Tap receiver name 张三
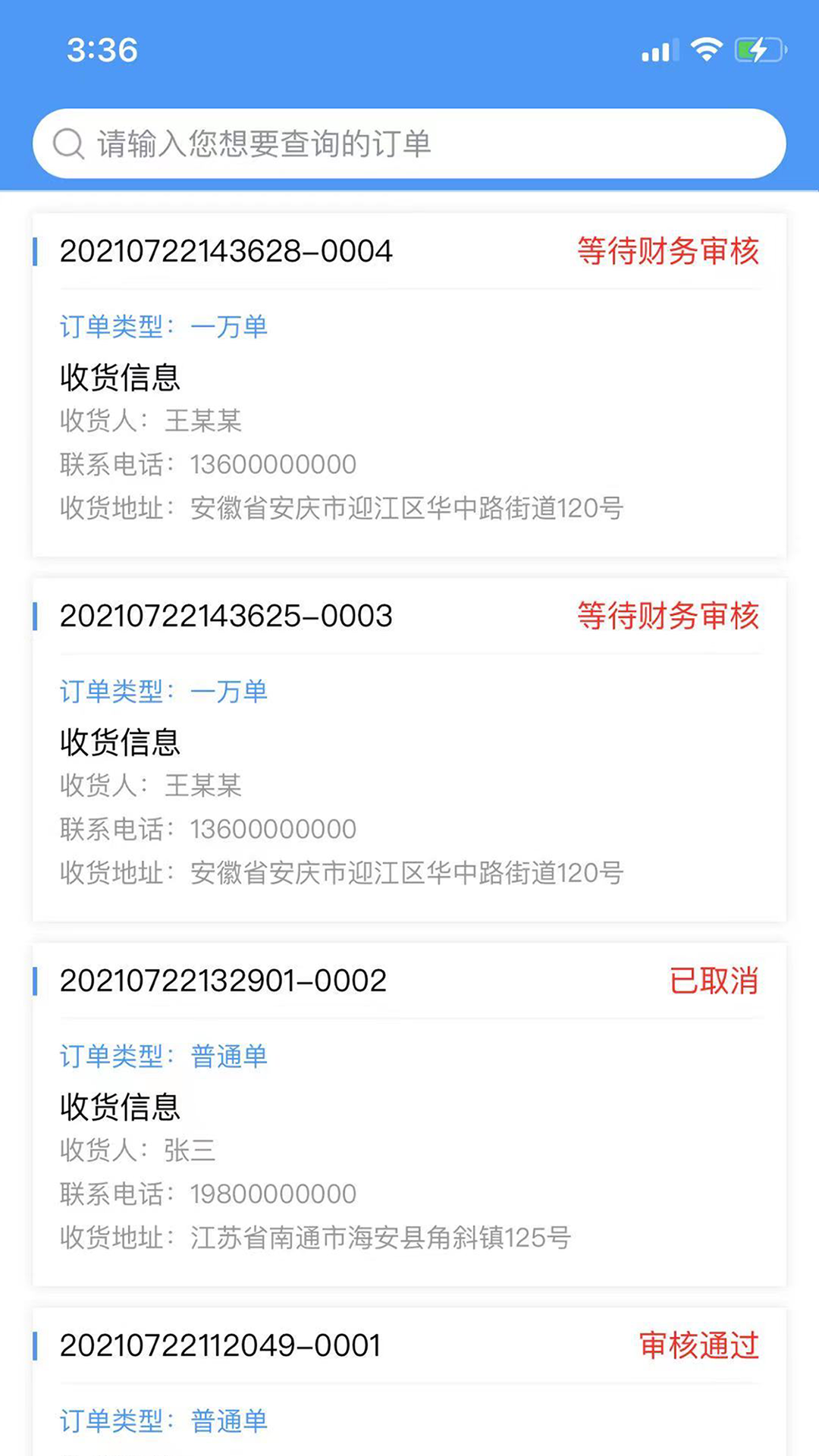Viewport: 819px width, 1456px height. coord(190,1150)
